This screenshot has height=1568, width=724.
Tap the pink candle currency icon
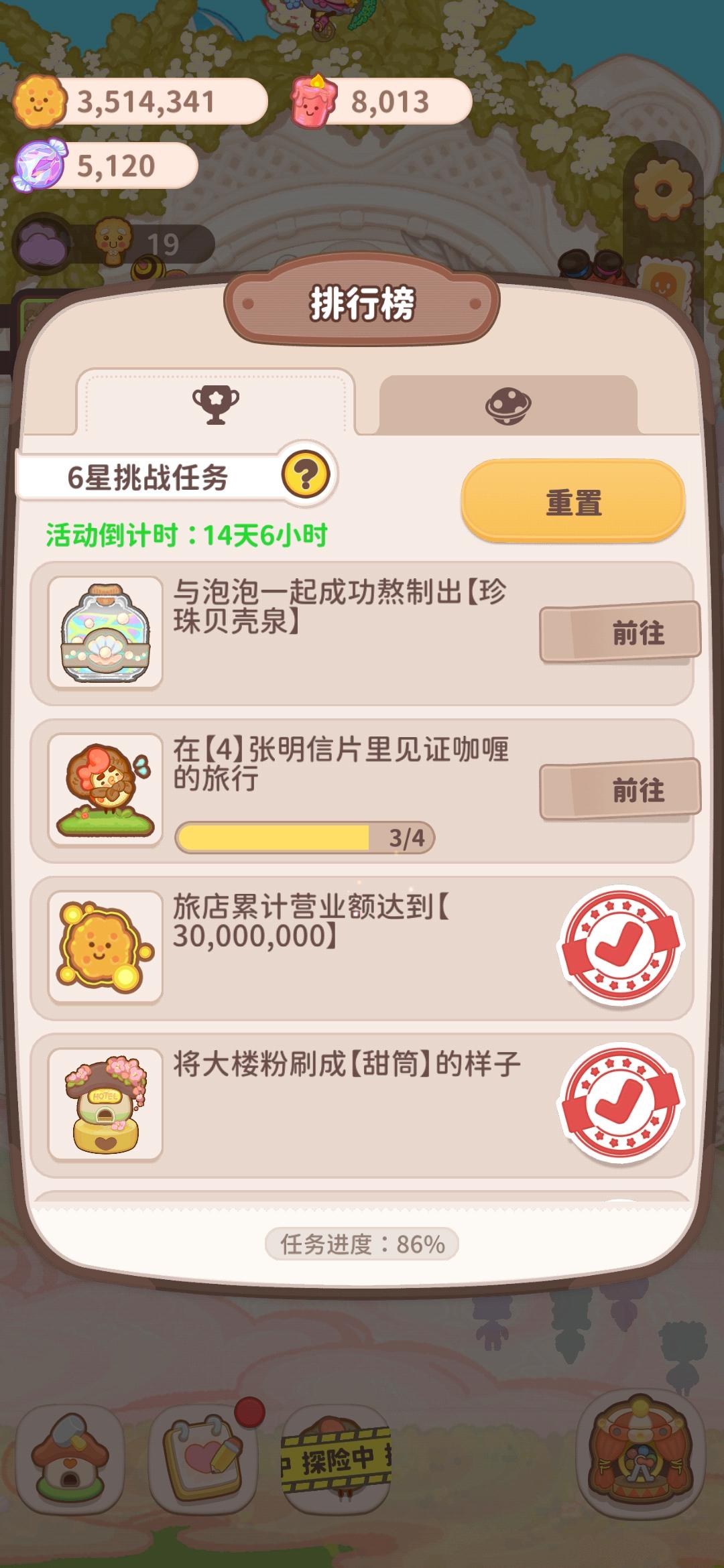315,101
